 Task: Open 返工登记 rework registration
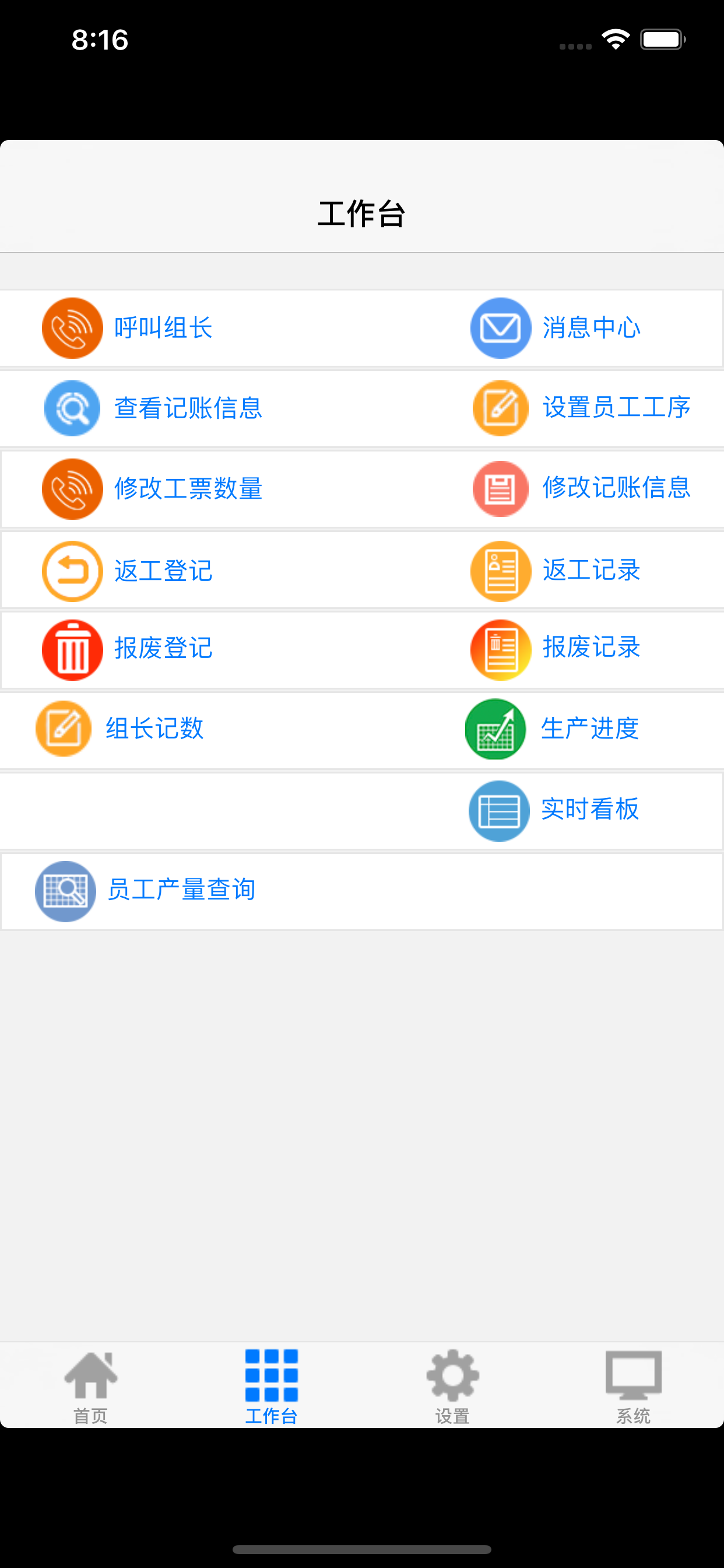(127, 572)
